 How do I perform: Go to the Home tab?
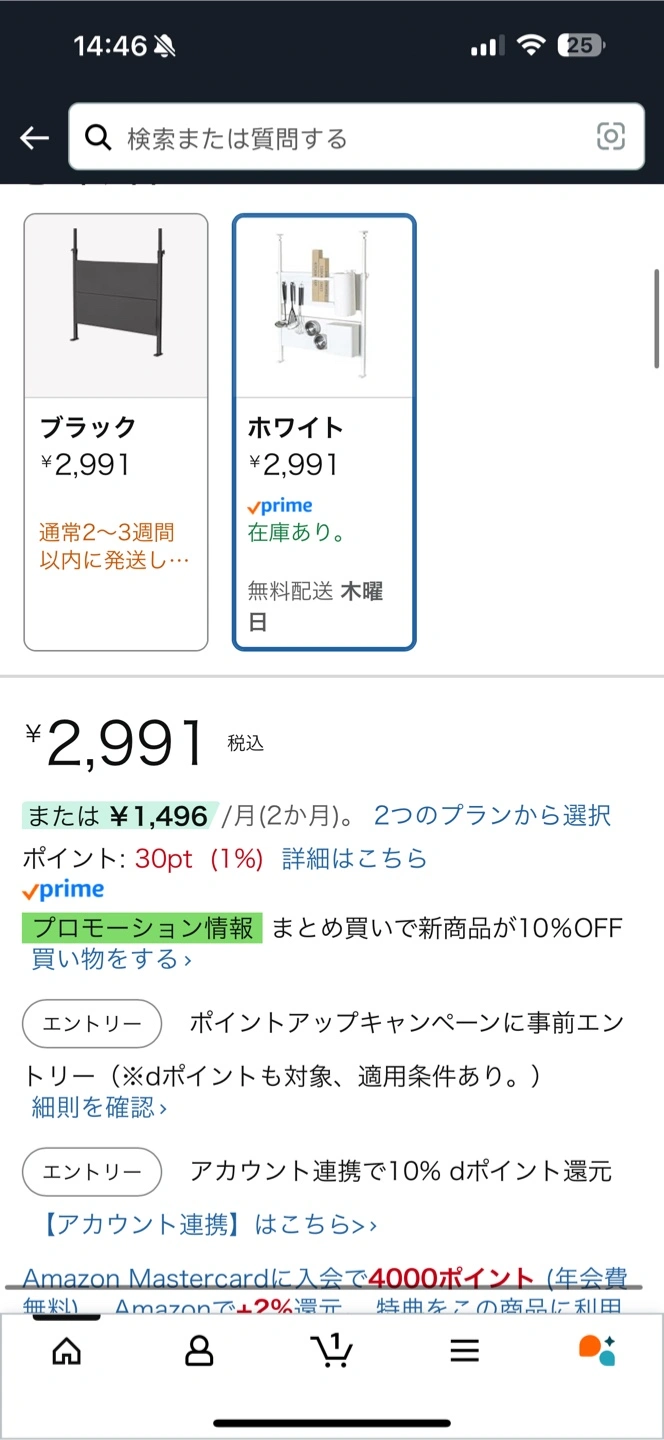tap(66, 1351)
